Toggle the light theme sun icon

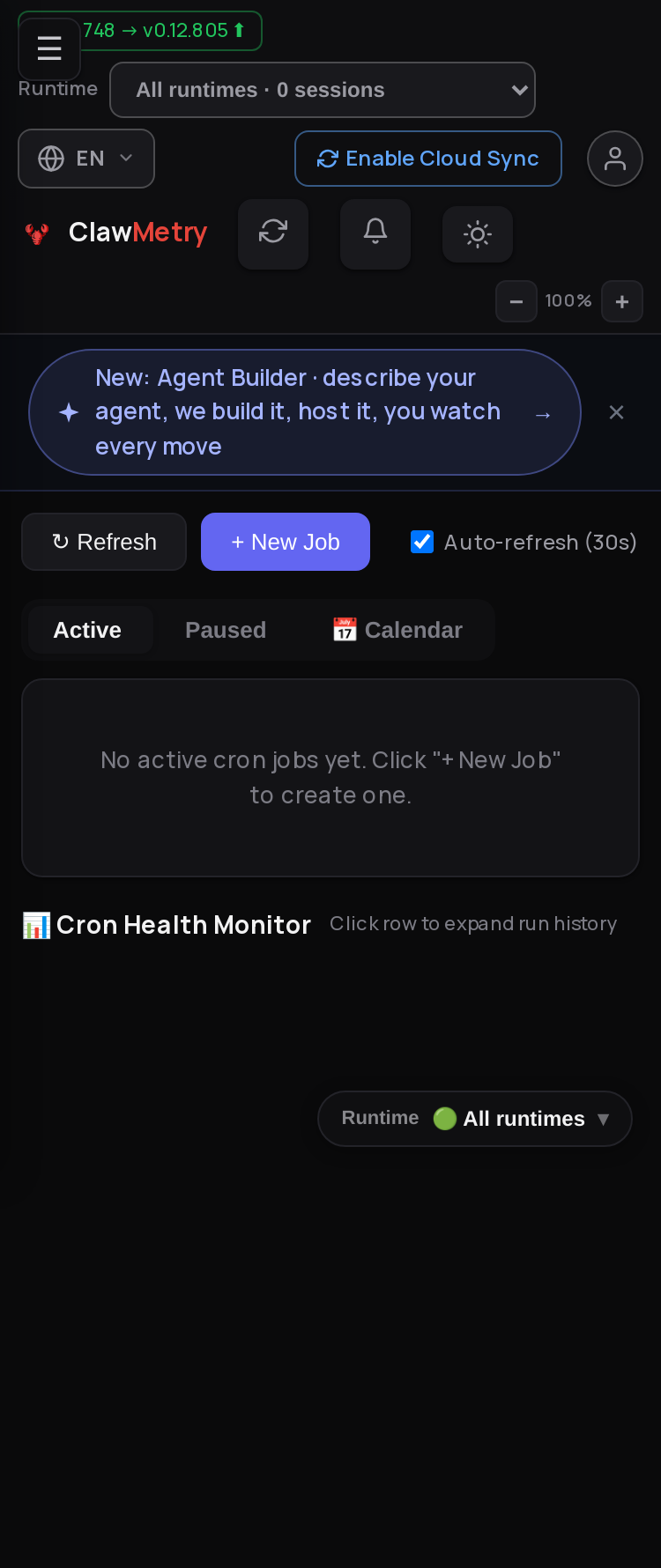[x=478, y=234]
